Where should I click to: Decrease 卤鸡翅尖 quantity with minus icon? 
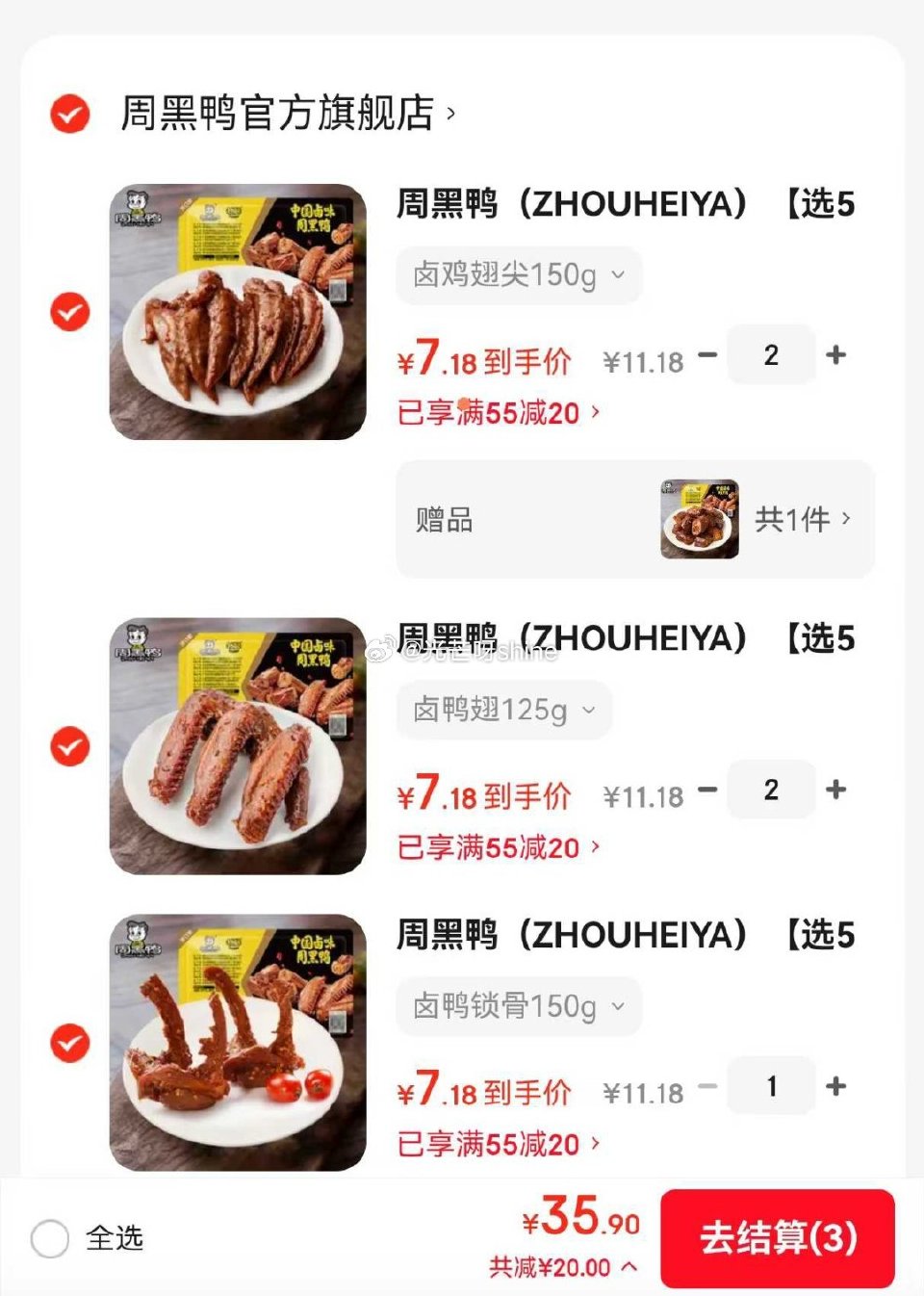pyautogui.click(x=709, y=355)
